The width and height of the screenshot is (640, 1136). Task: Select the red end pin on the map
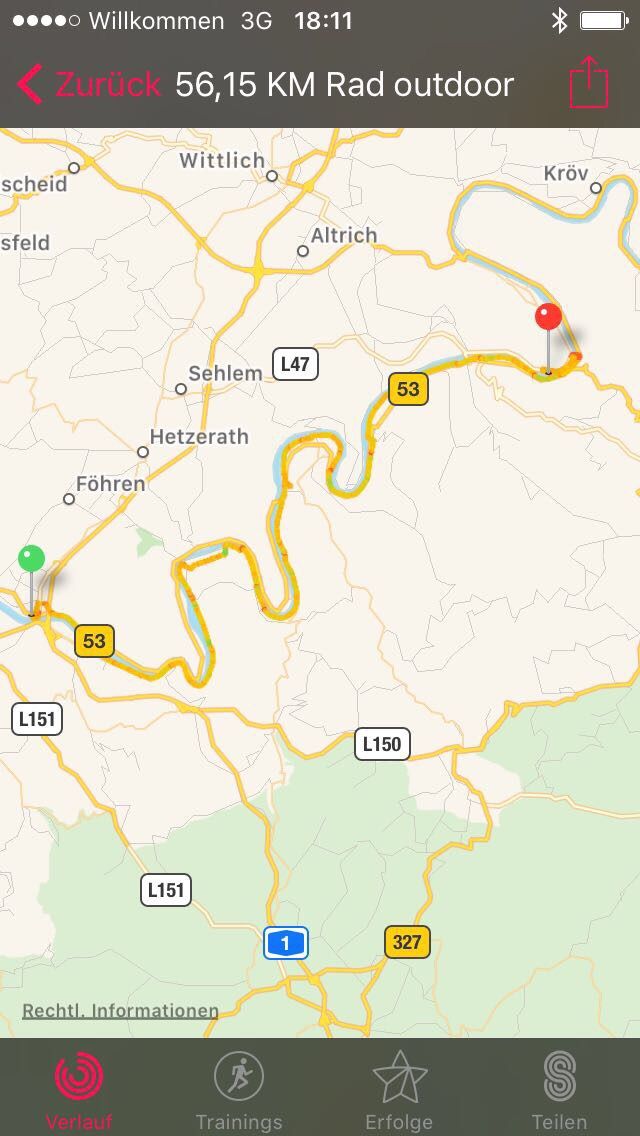[548, 339]
